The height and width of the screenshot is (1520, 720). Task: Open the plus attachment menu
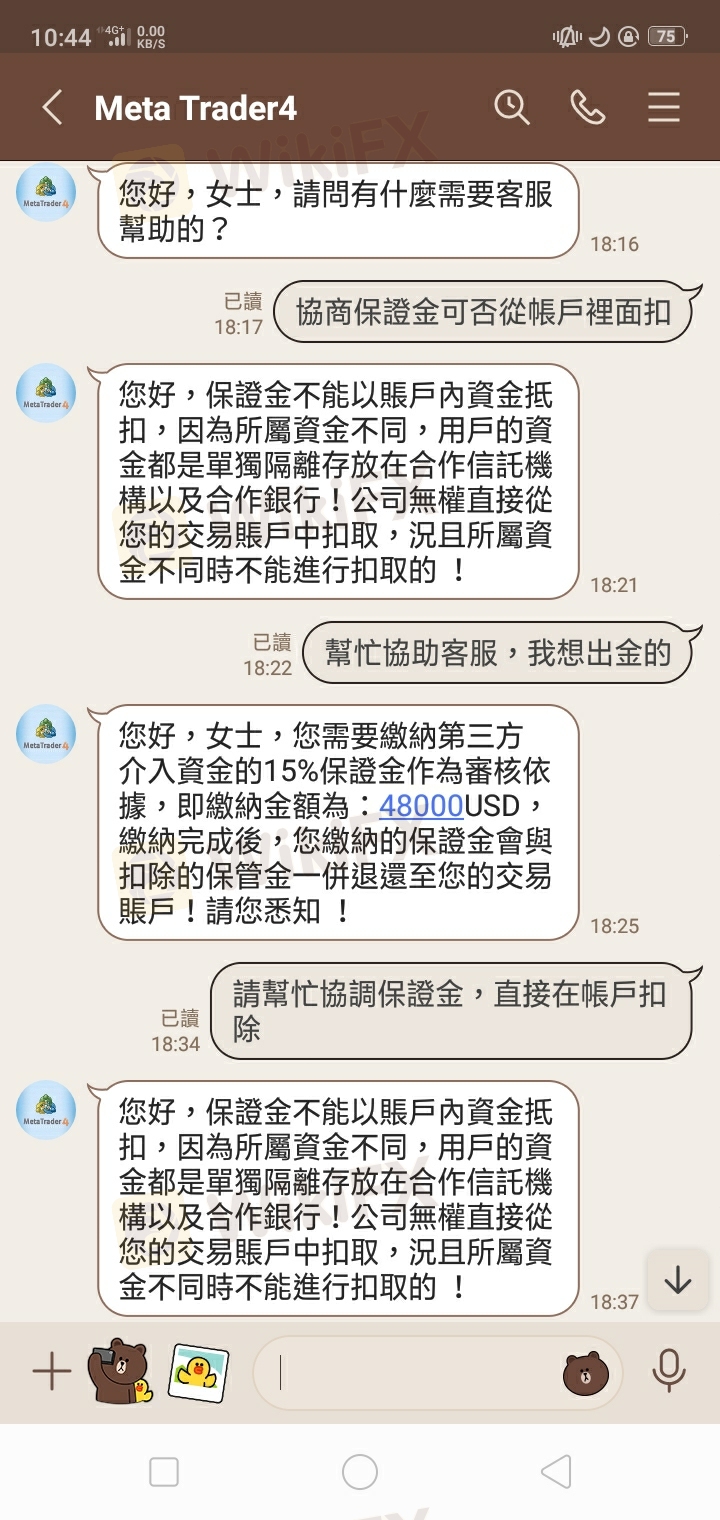click(x=51, y=1372)
